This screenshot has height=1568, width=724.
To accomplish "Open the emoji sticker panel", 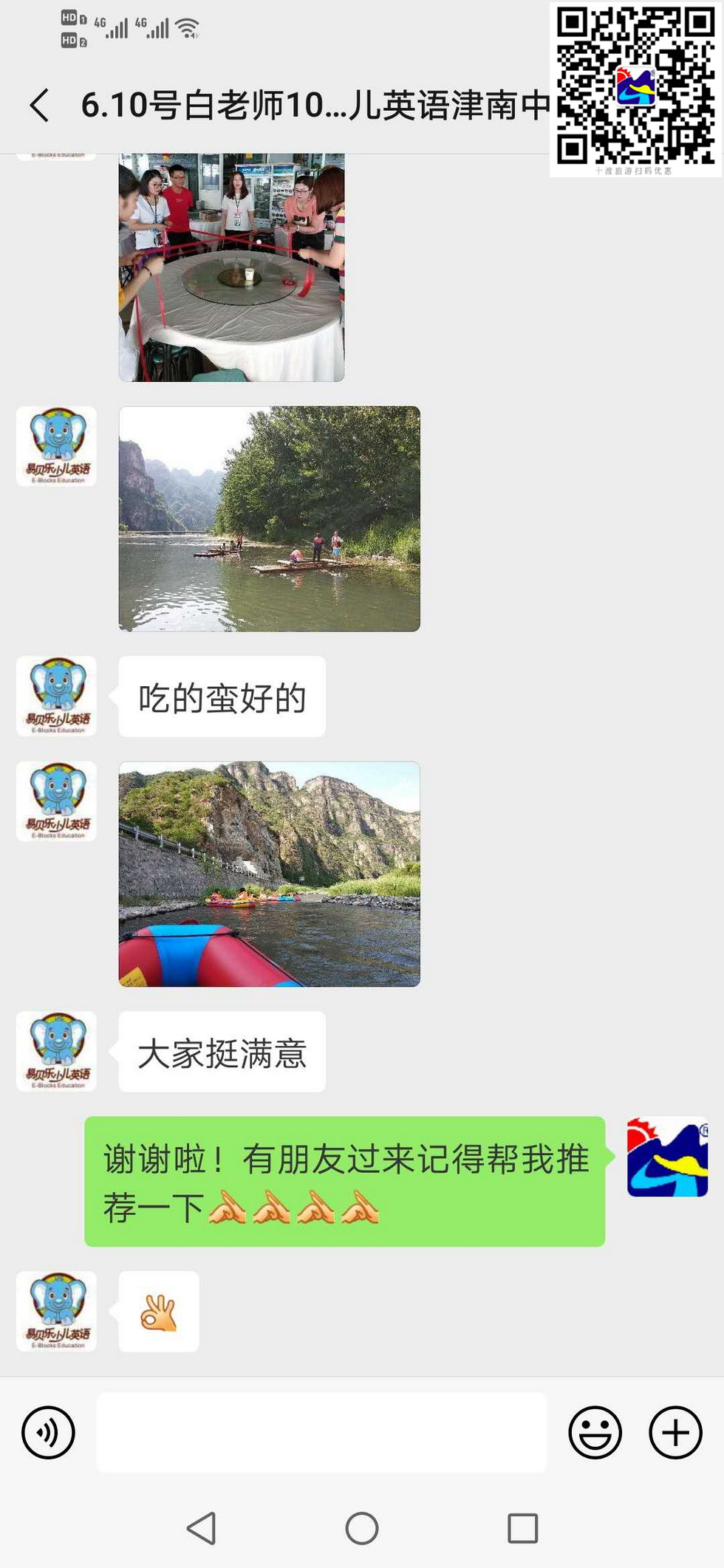I will coord(595,1432).
